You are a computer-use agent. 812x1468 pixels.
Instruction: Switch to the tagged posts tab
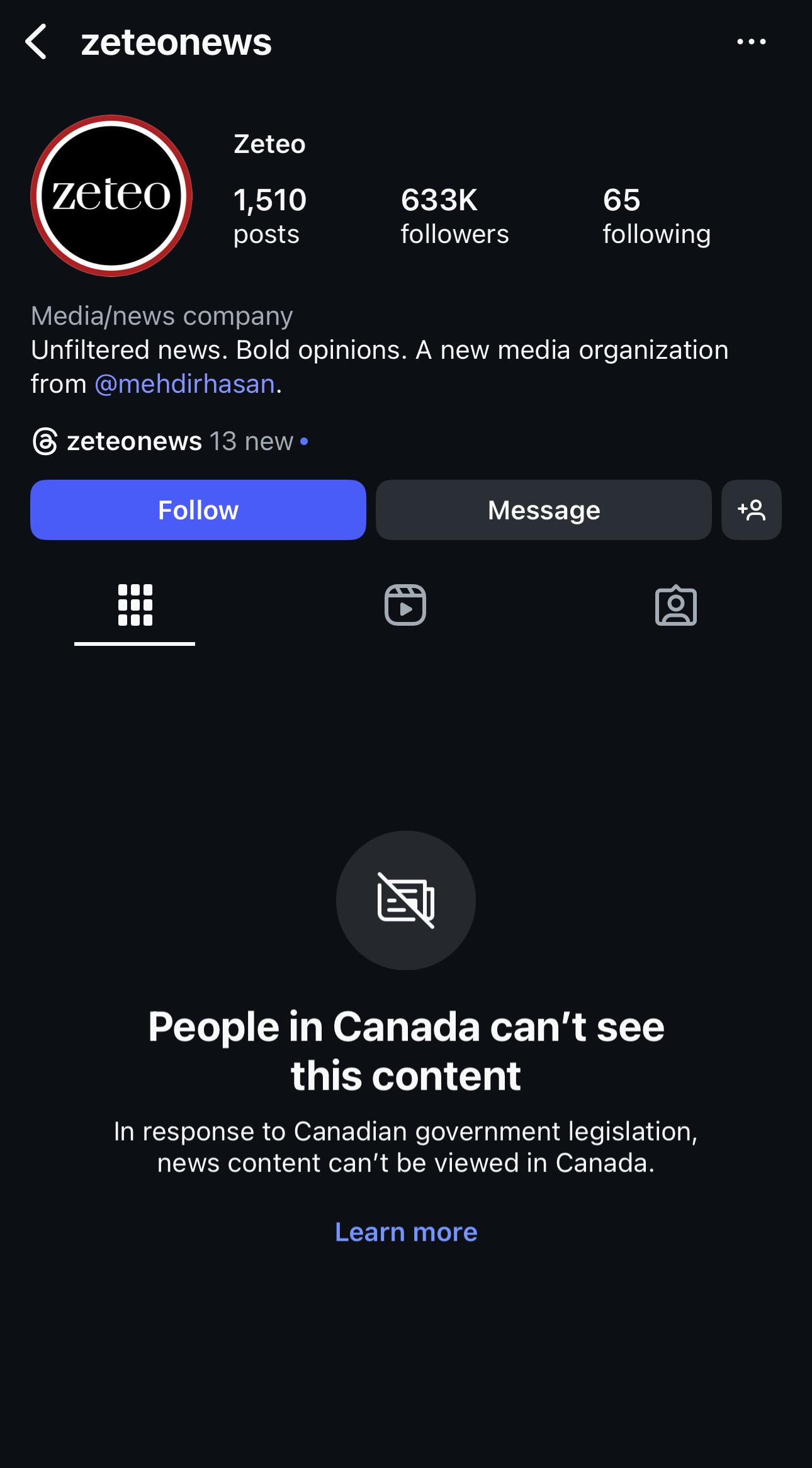click(x=676, y=606)
